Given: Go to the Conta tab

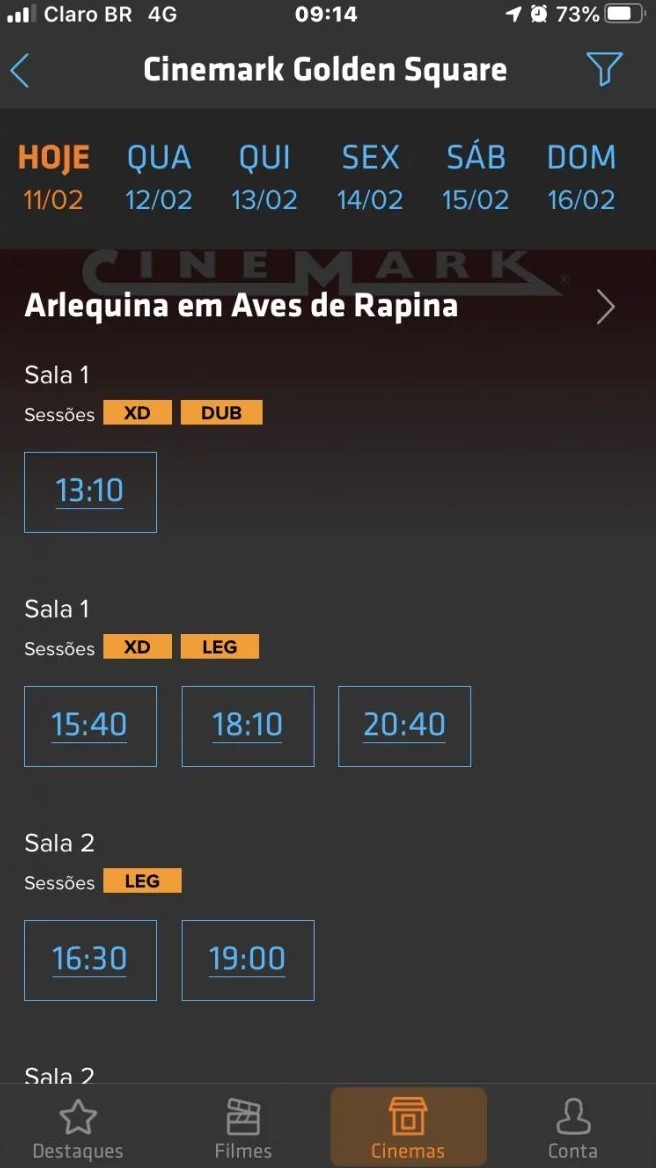Looking at the screenshot, I should (x=573, y=1129).
